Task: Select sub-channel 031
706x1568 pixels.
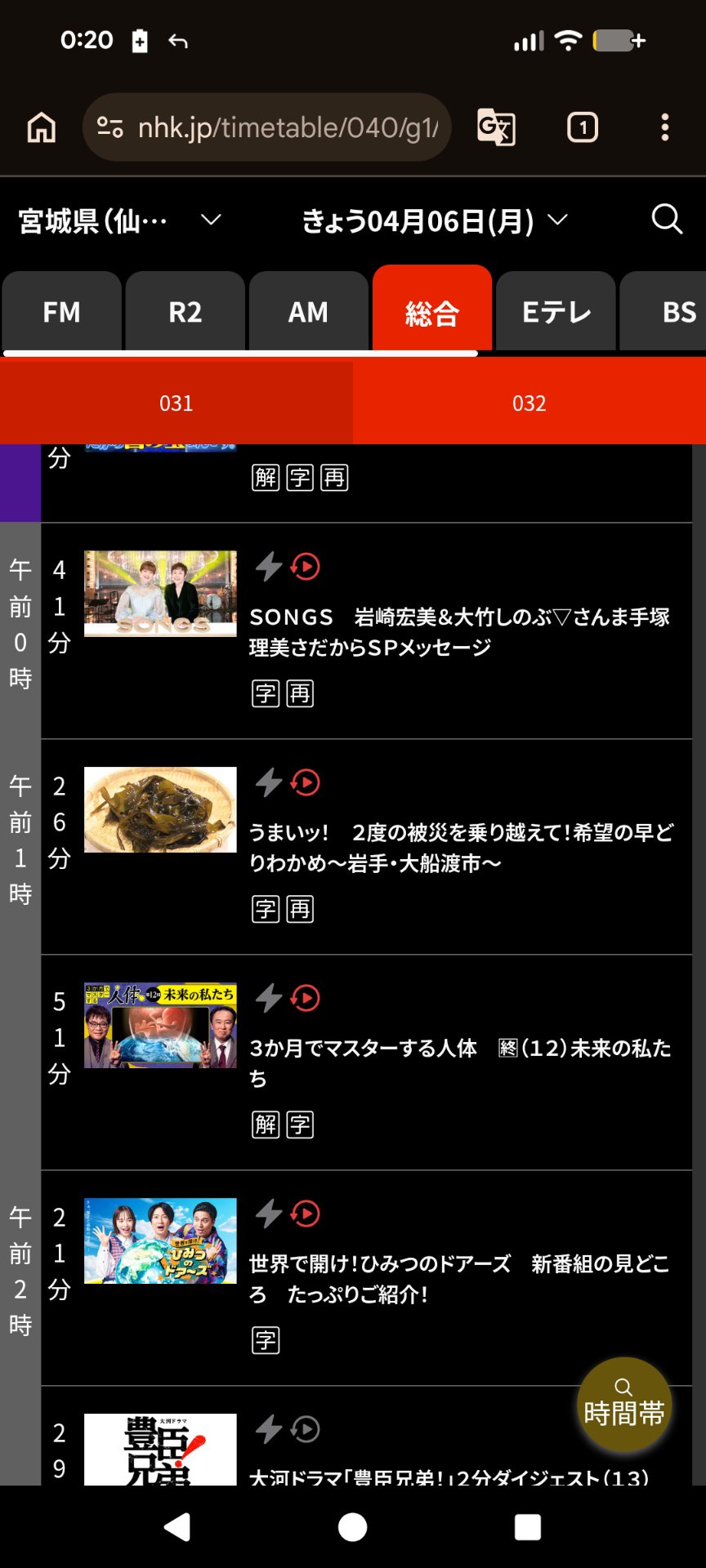Action: [176, 403]
